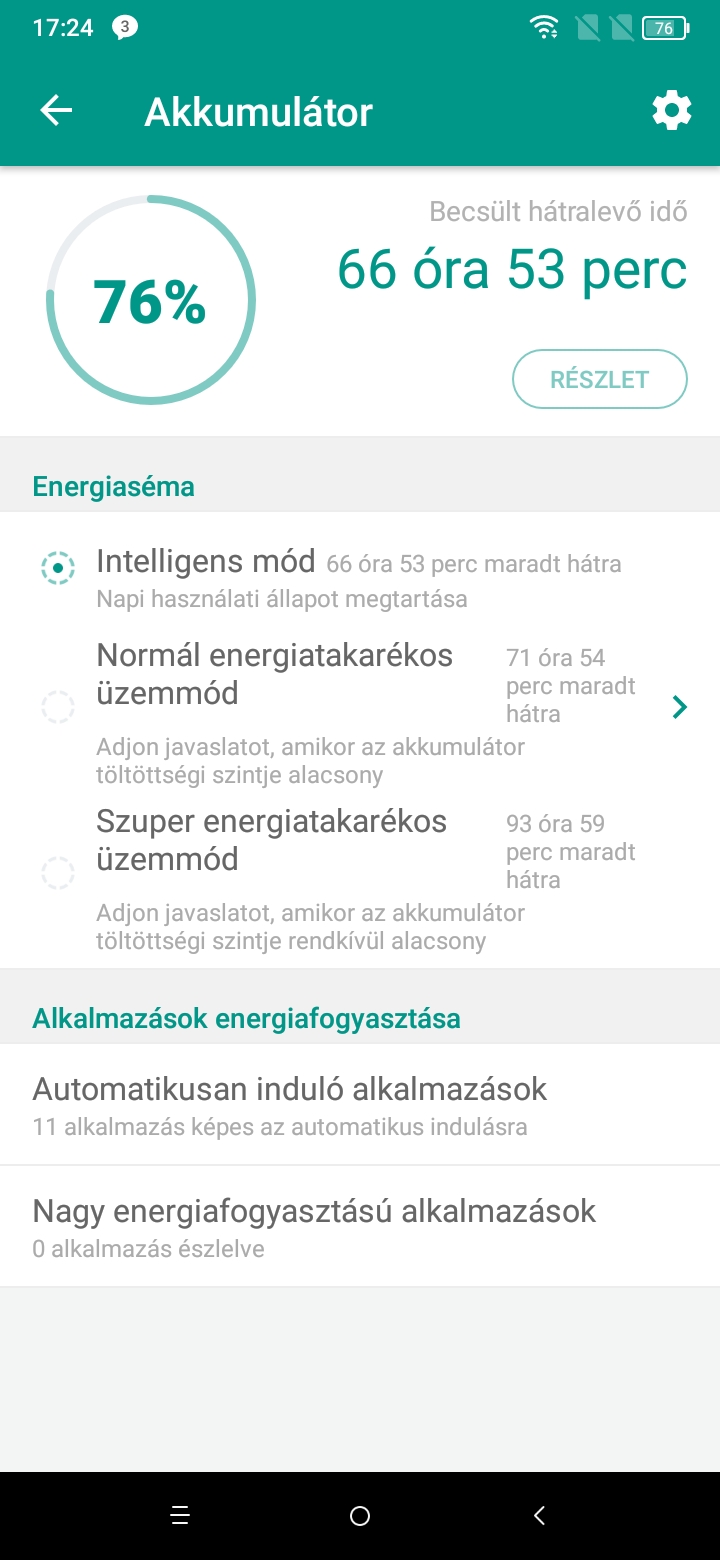The image size is (720, 1560).
Task: Open details chevron for Normál energiatakarékos üzemmód
Action: 680,708
